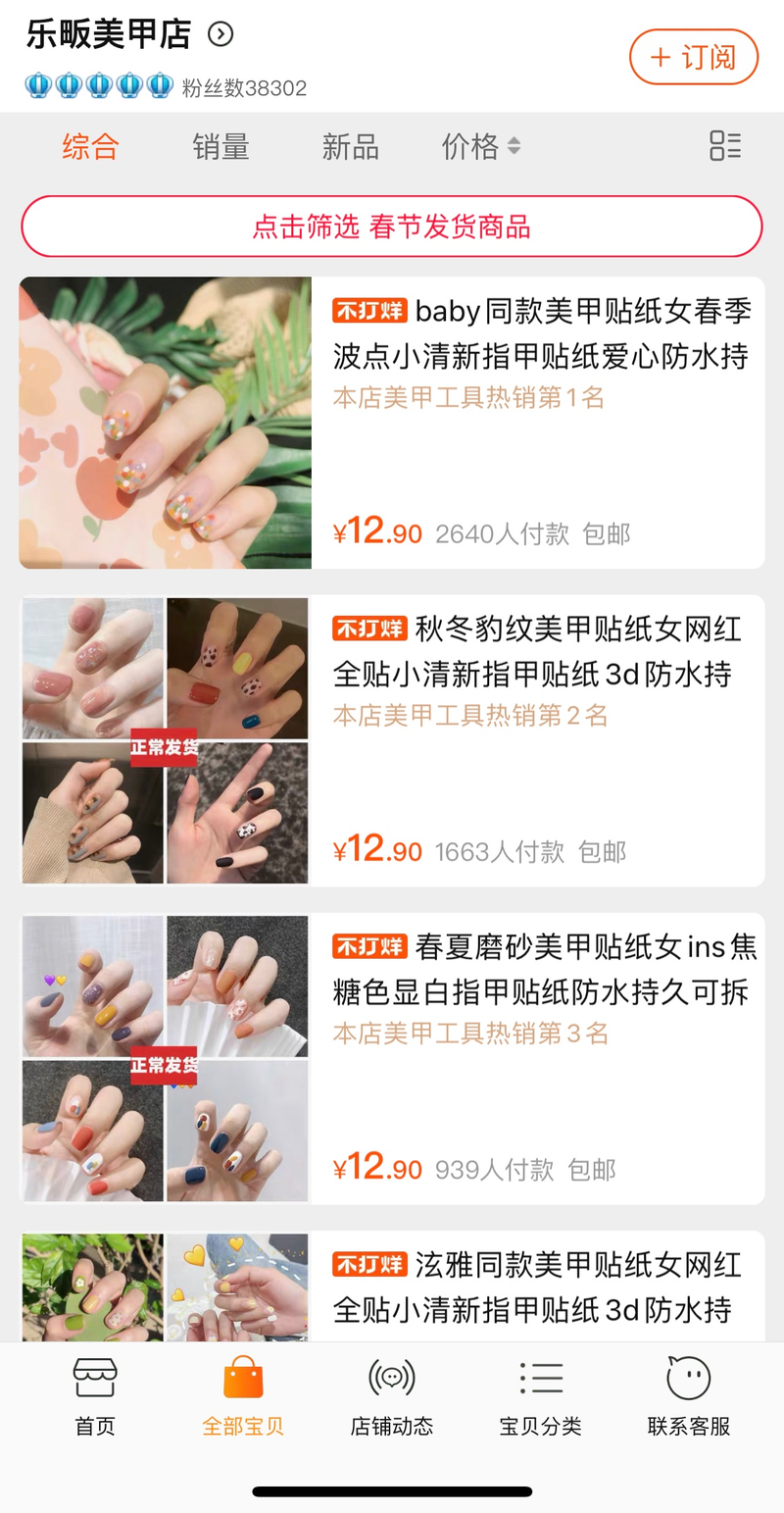The image size is (784, 1513).
Task: Tap the 综合 sorting tab
Action: [91, 145]
